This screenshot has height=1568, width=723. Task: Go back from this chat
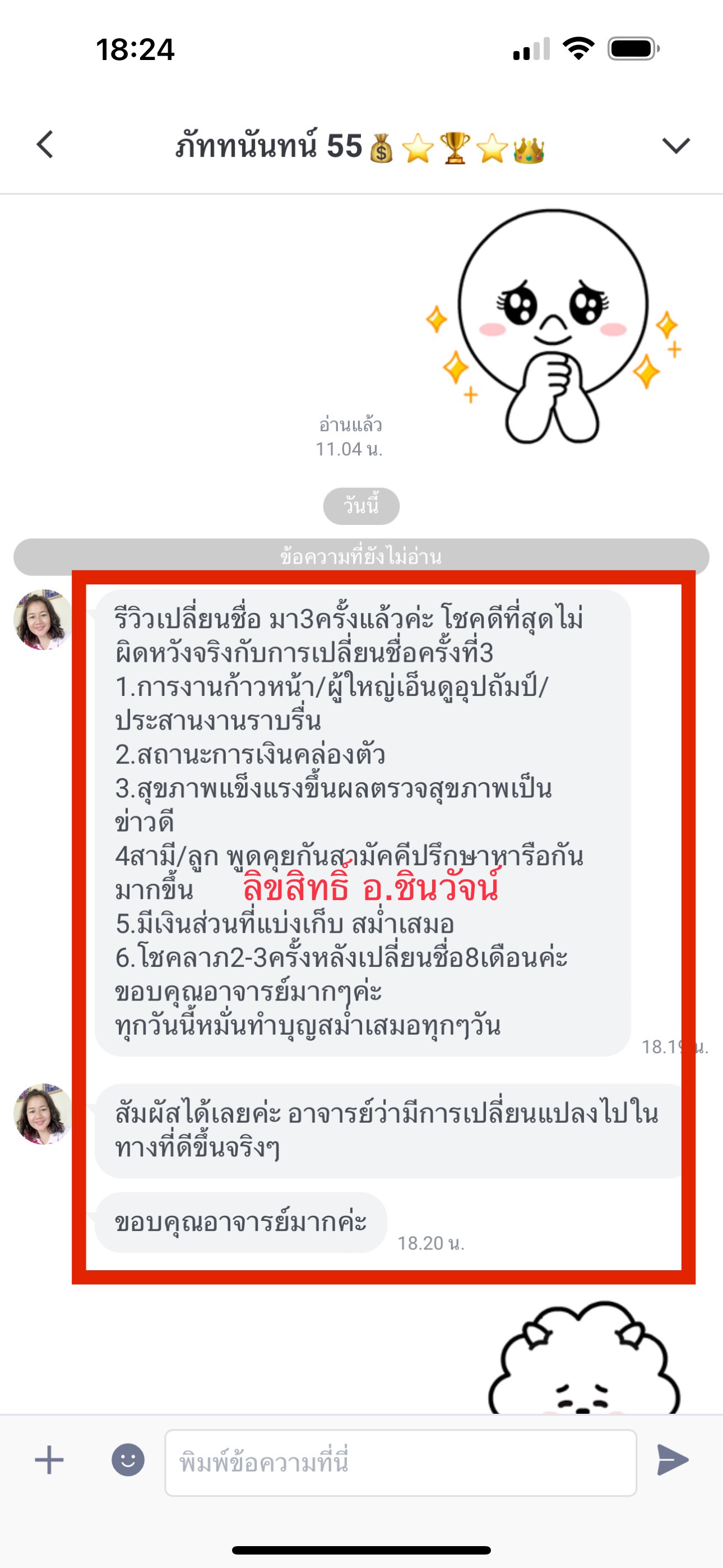[x=45, y=145]
